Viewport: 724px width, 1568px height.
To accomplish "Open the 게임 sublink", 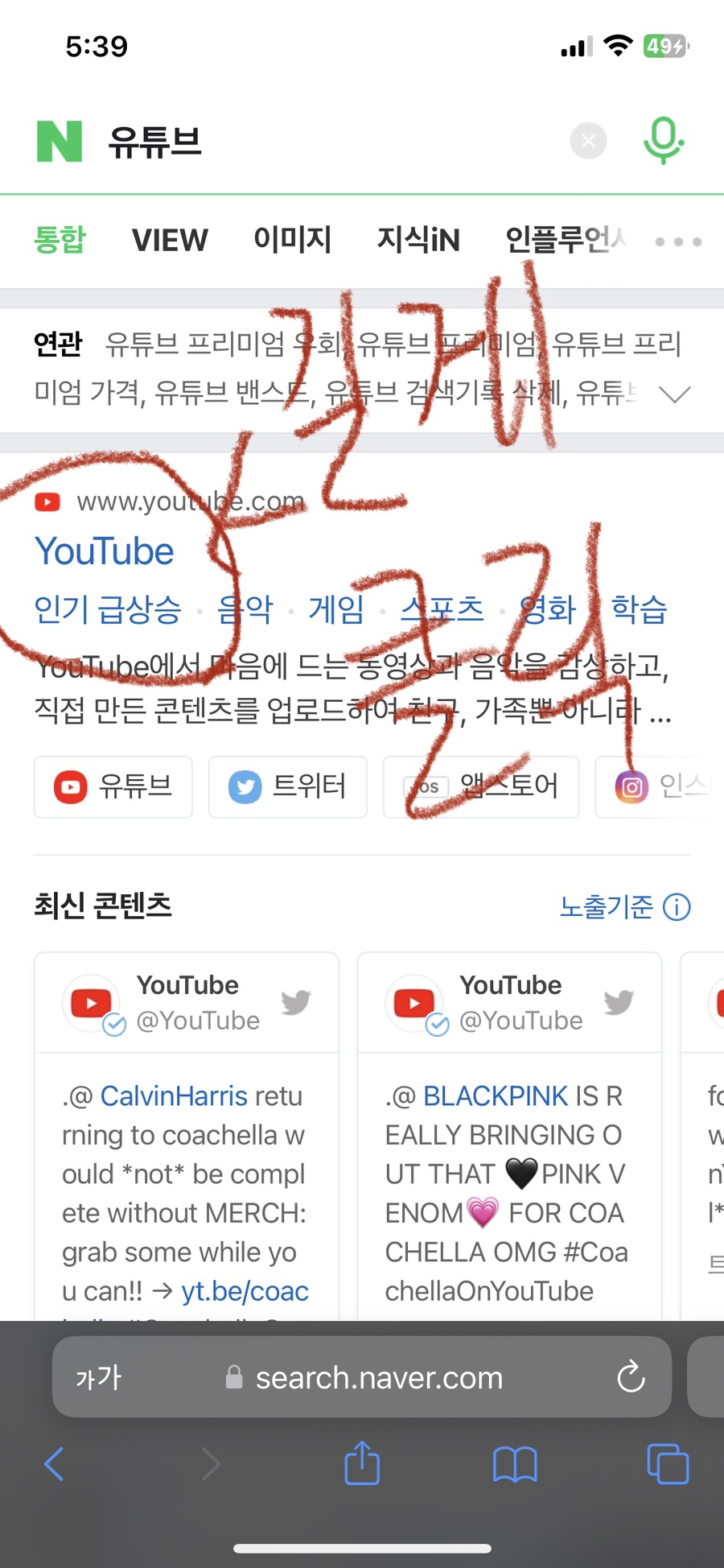I will point(336,609).
